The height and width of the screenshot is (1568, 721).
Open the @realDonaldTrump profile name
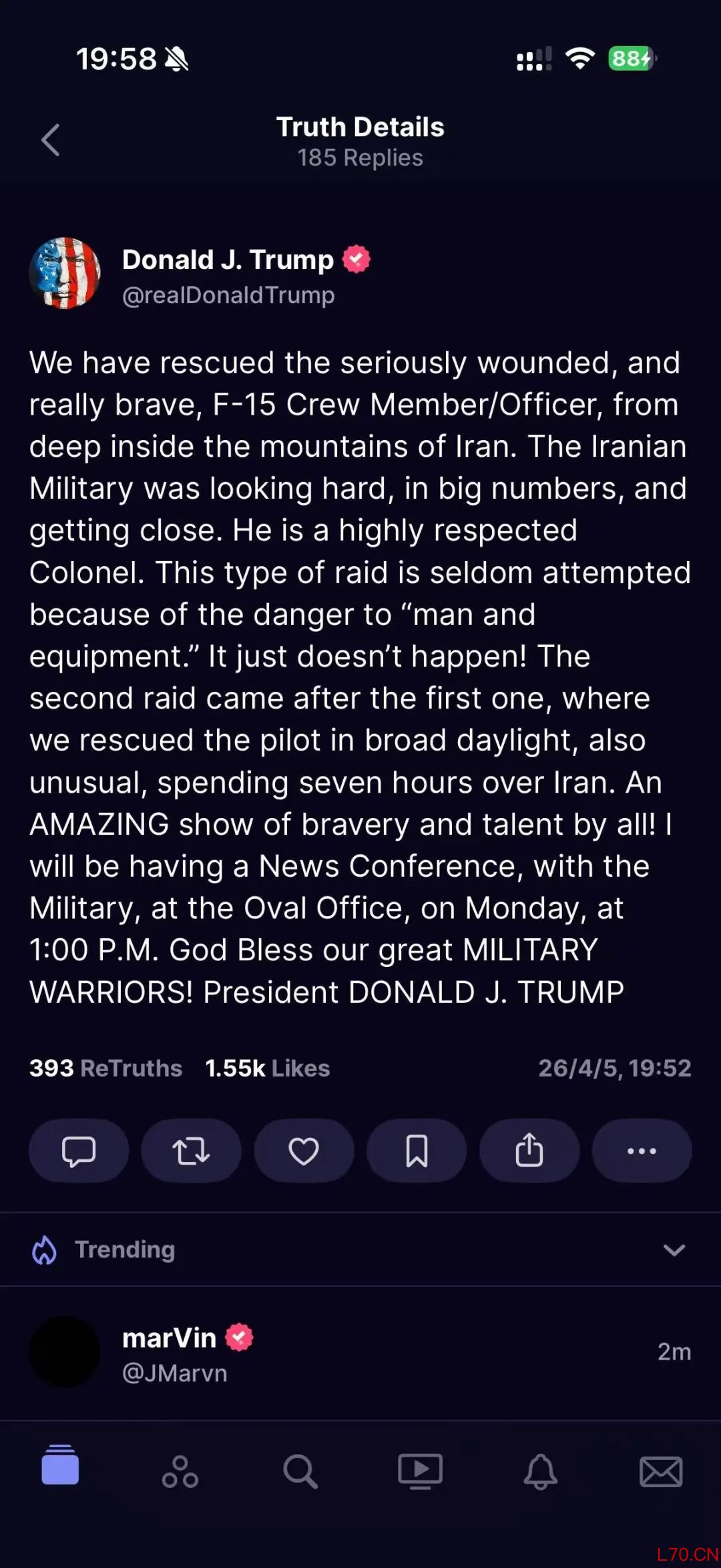228,295
